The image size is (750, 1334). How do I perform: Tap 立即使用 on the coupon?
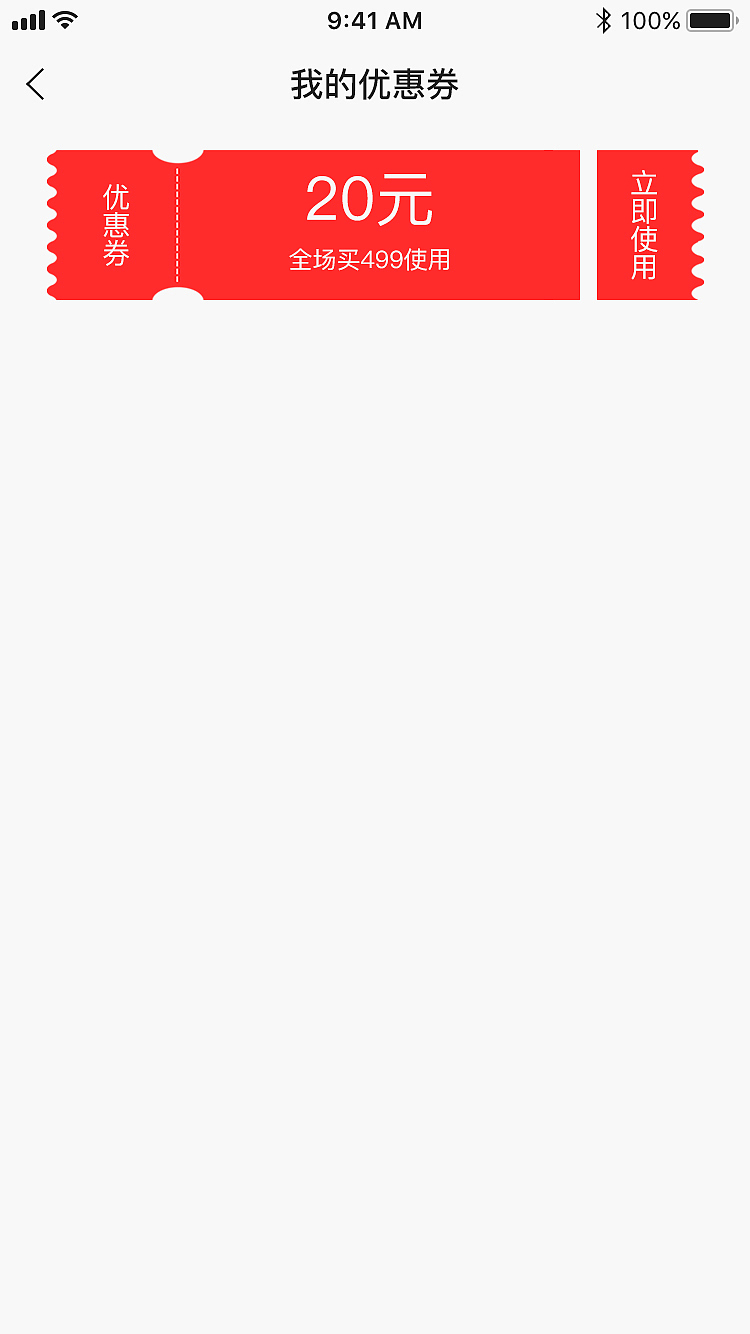pos(649,225)
